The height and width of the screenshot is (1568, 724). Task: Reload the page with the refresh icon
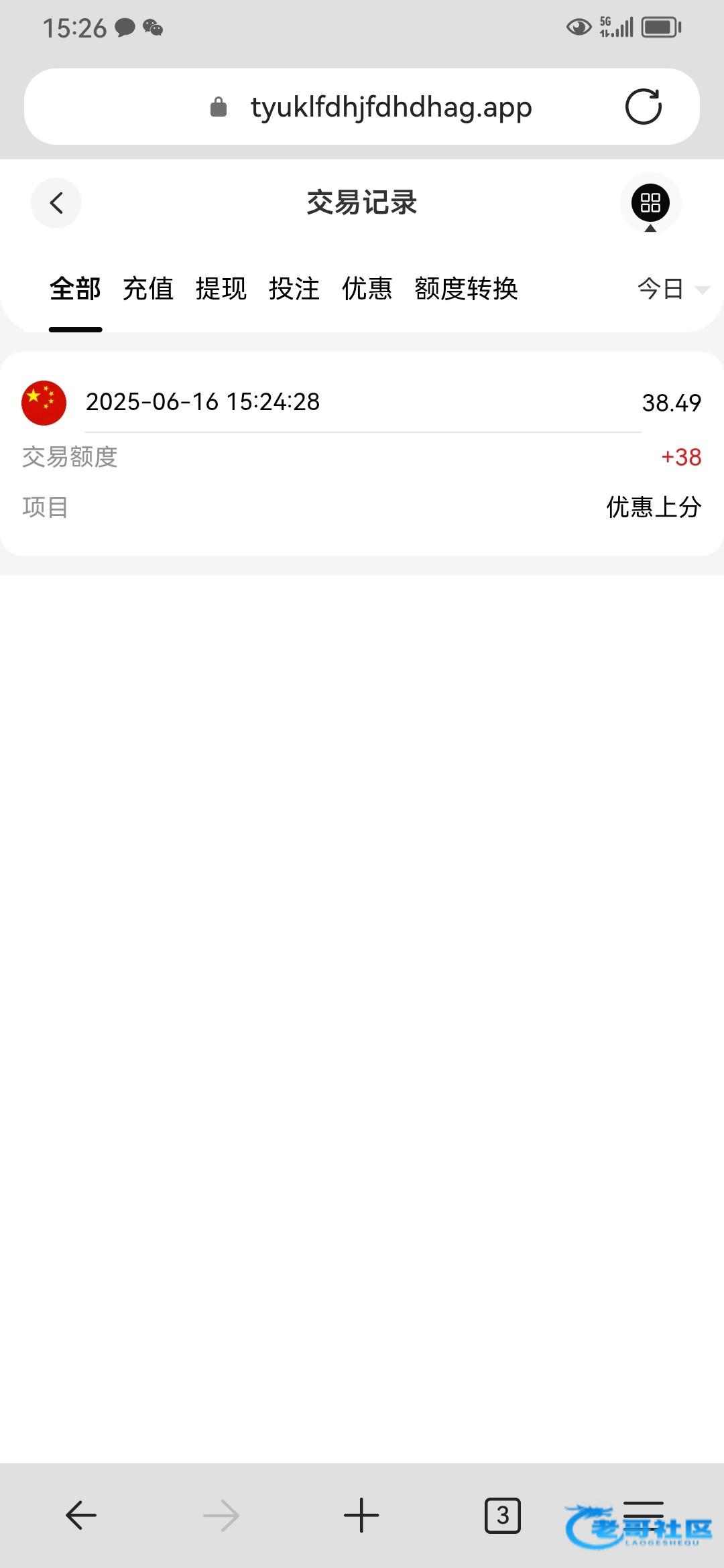(644, 107)
